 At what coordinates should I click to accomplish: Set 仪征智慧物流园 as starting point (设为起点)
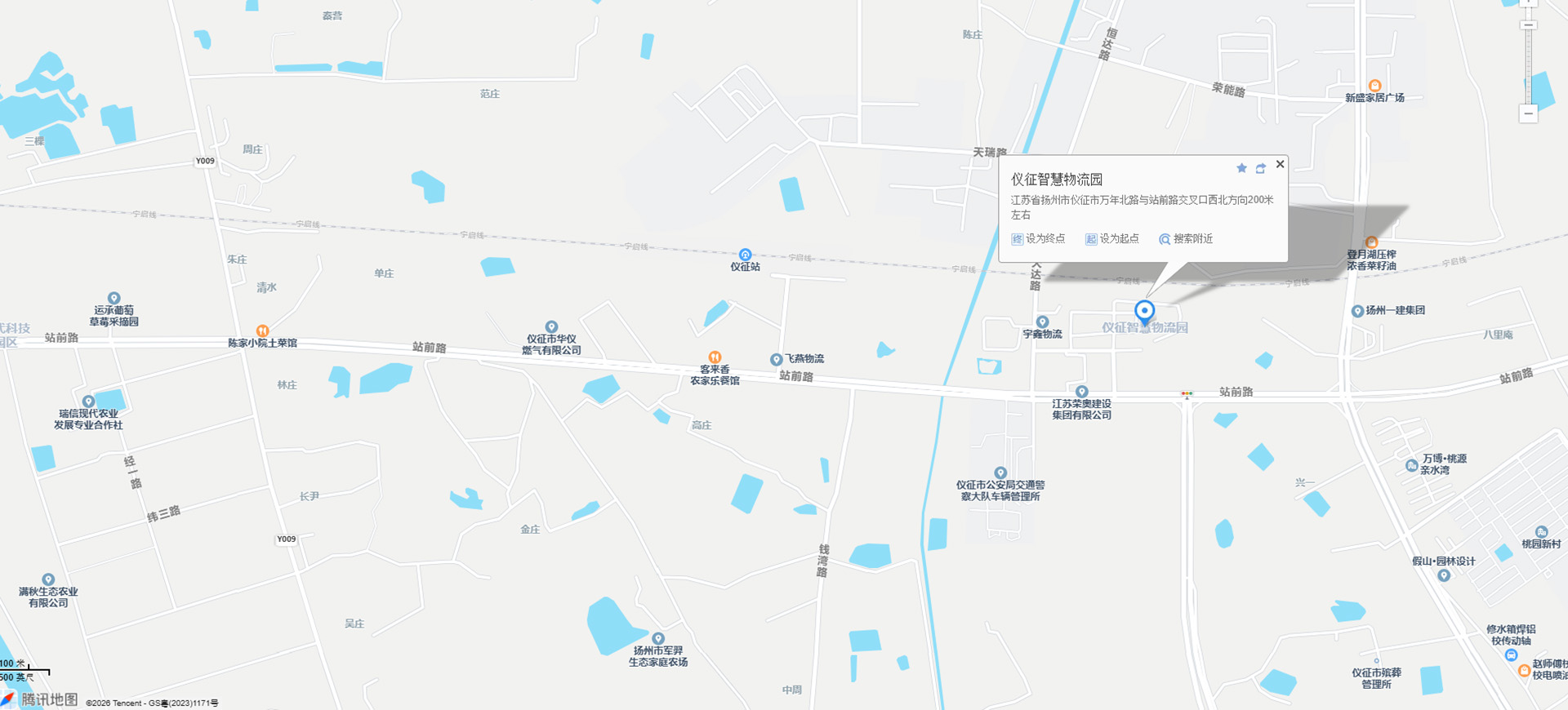coord(1111,239)
